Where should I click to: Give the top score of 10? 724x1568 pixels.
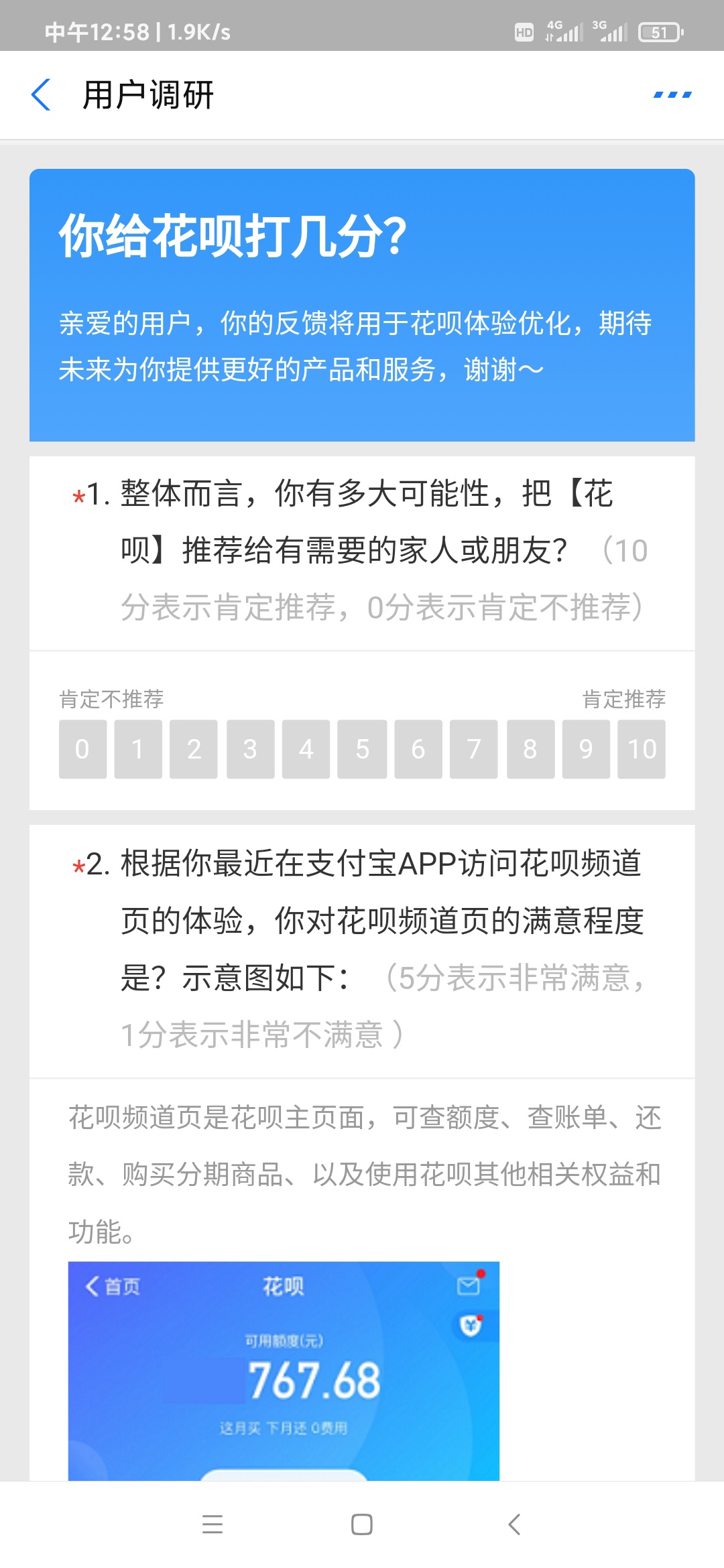coord(642,749)
